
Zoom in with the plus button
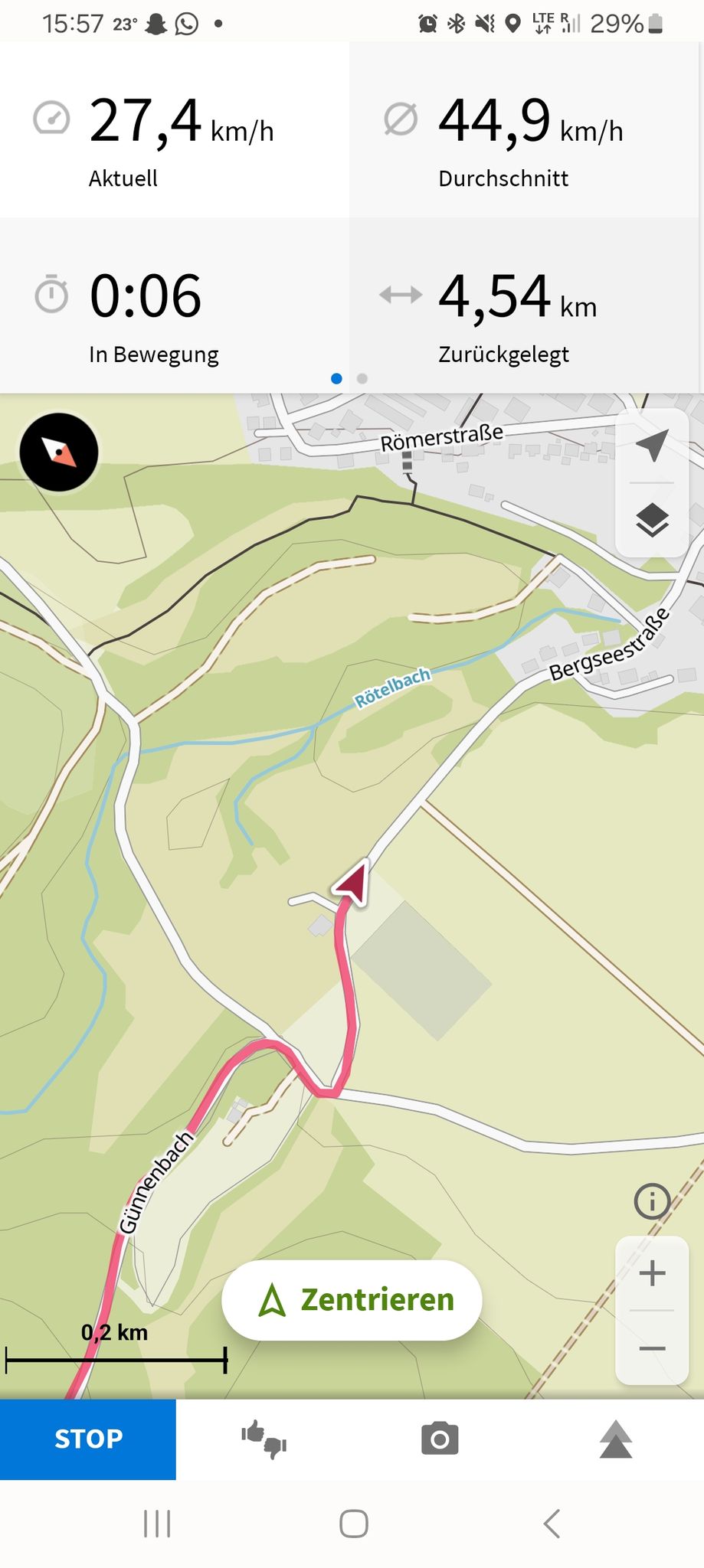click(652, 1273)
